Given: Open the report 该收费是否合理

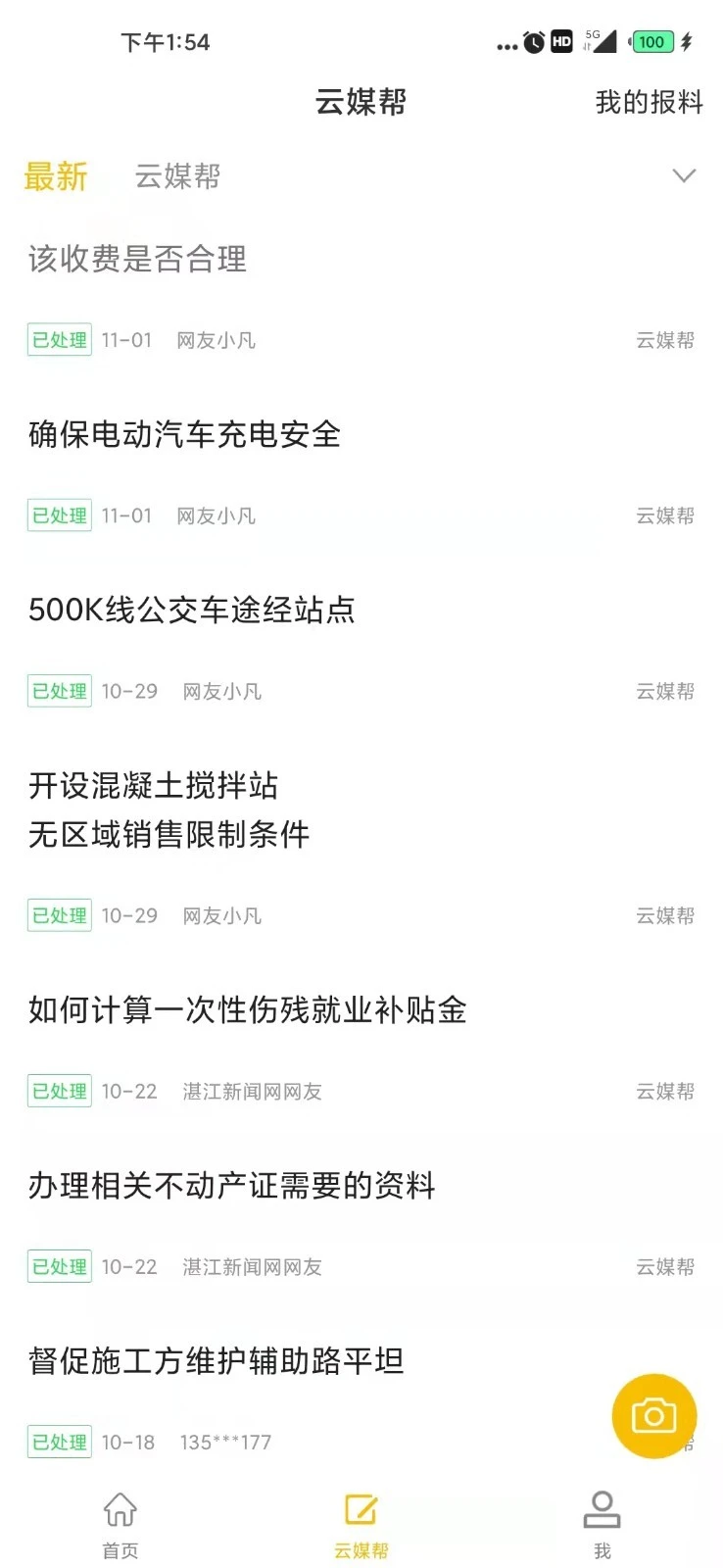Looking at the screenshot, I should pyautogui.click(x=138, y=260).
